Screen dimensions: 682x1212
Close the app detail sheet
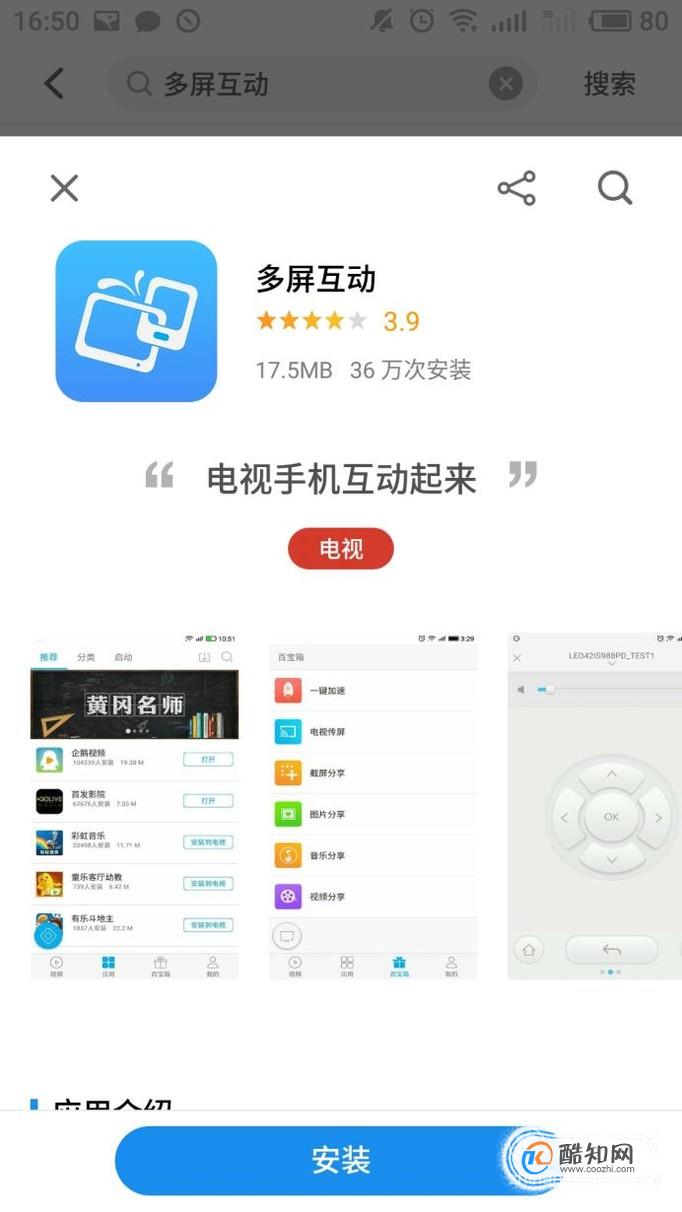coord(64,188)
